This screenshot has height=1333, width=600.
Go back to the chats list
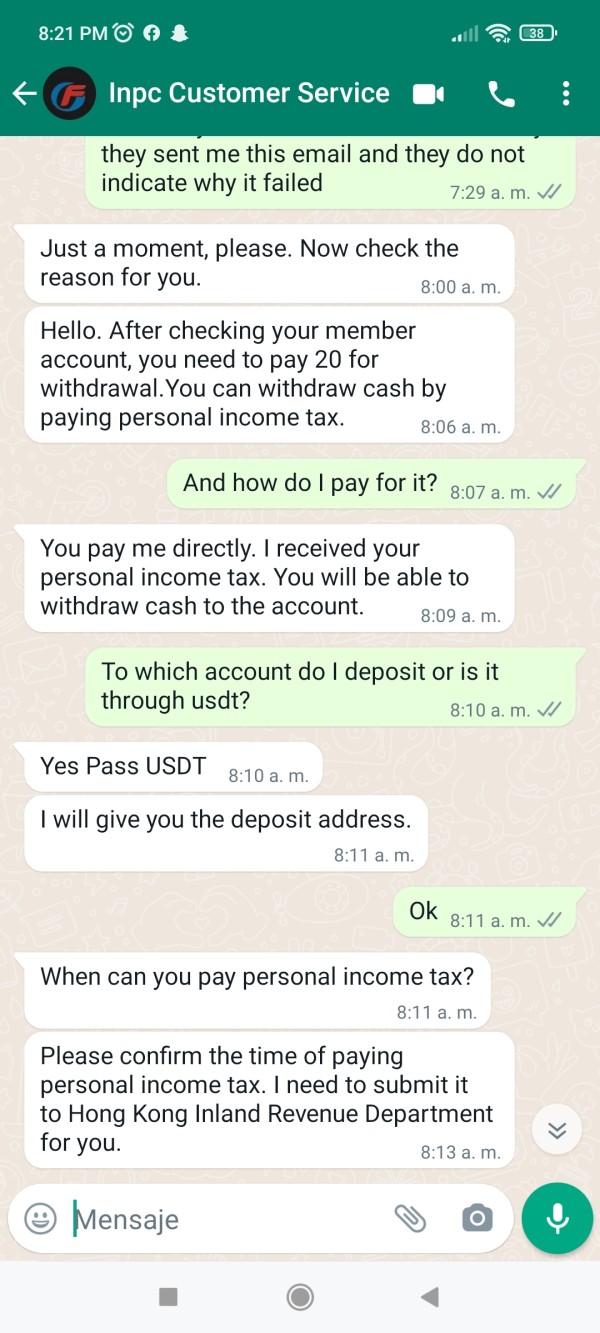click(24, 94)
